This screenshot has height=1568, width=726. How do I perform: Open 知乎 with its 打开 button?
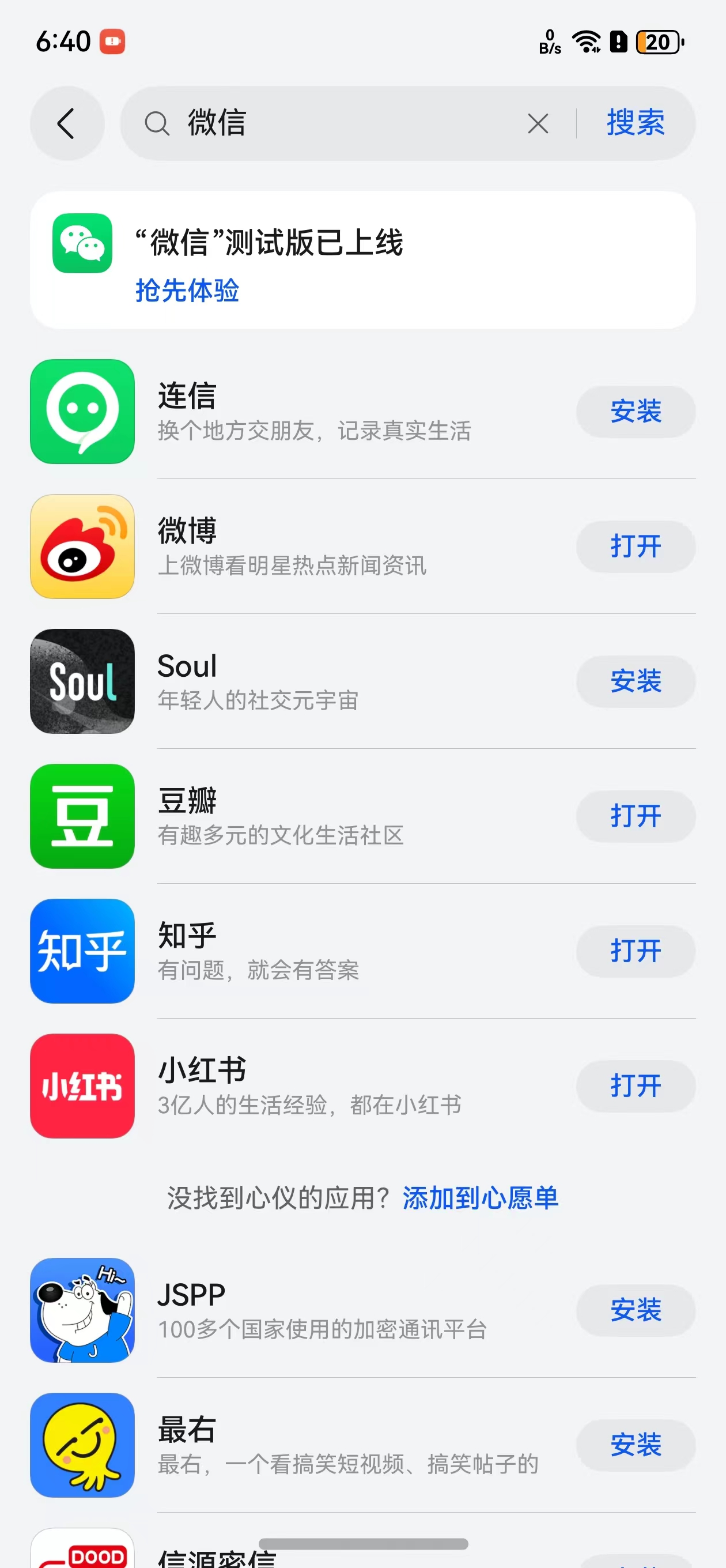pyautogui.click(x=635, y=951)
